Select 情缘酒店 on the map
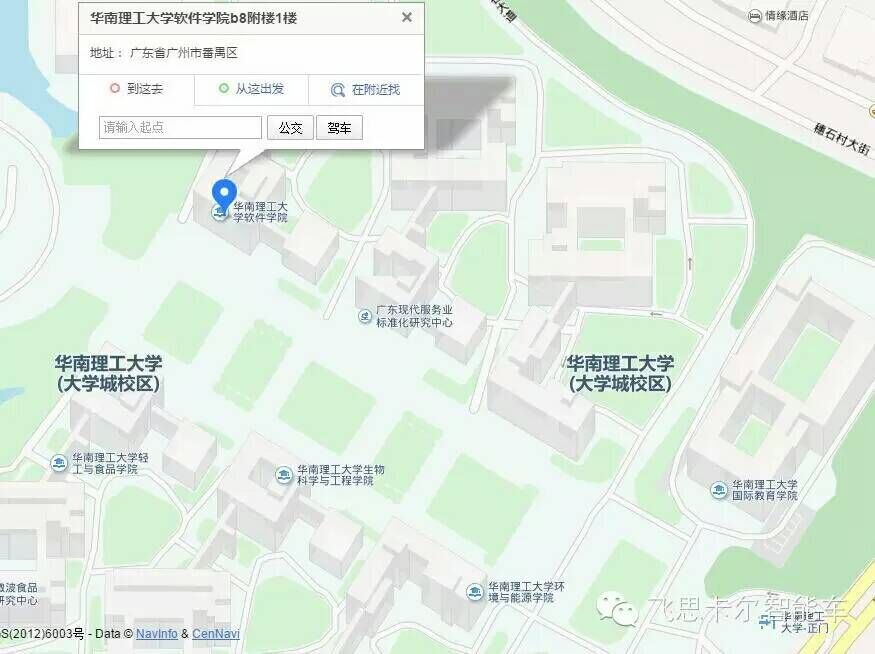Screen dimensions: 875x654 (x=786, y=16)
